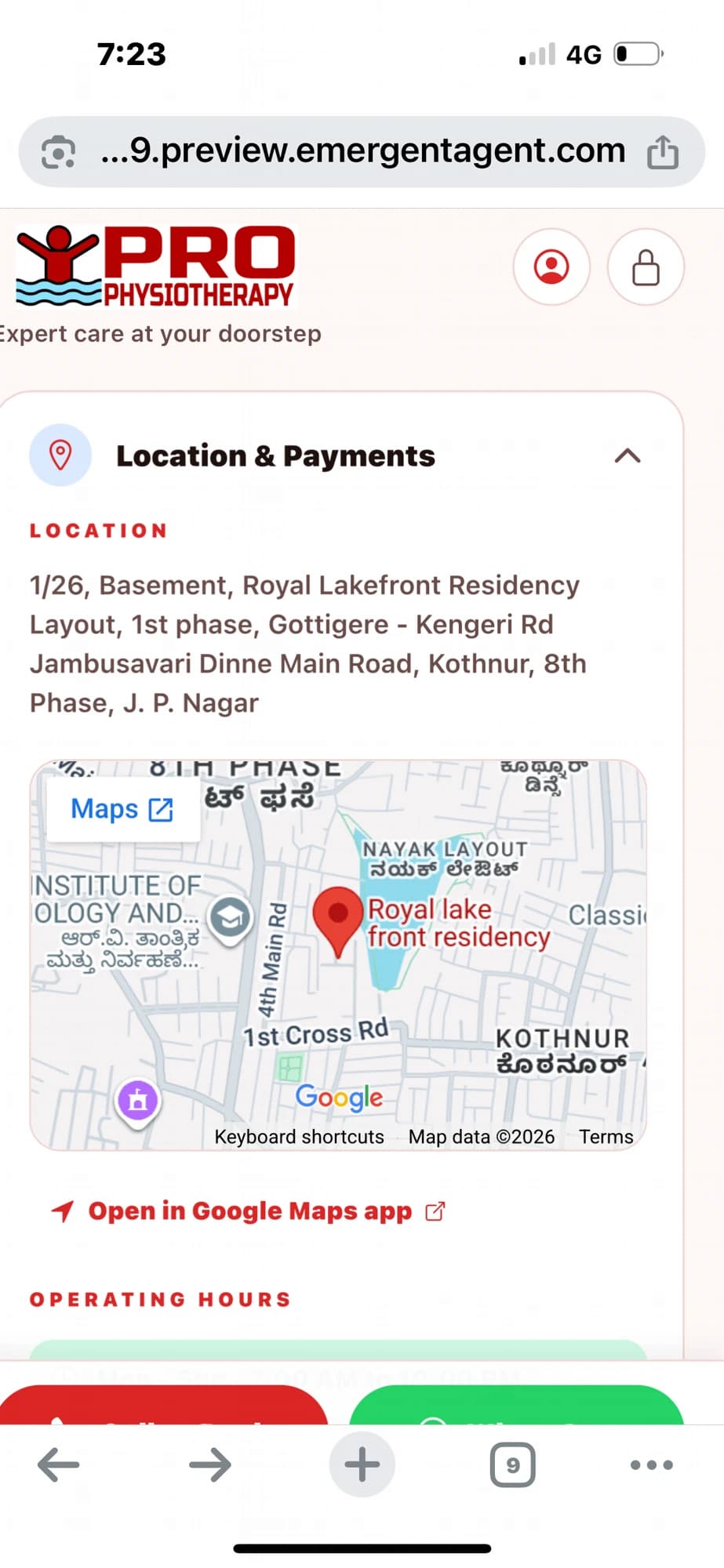Open the browser more options menu
The height and width of the screenshot is (1568, 724).
pos(652,1465)
